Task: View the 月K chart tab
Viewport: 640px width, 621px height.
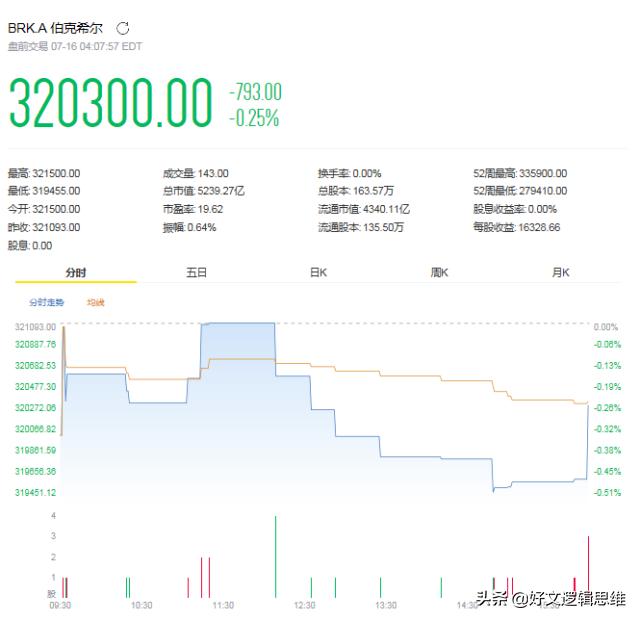Action: pos(560,272)
